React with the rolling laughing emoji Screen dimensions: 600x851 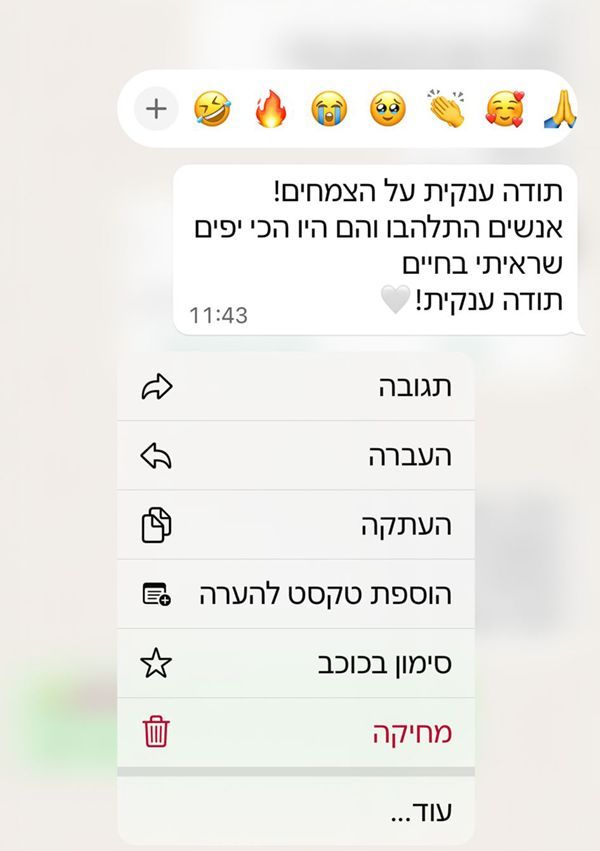click(x=212, y=108)
